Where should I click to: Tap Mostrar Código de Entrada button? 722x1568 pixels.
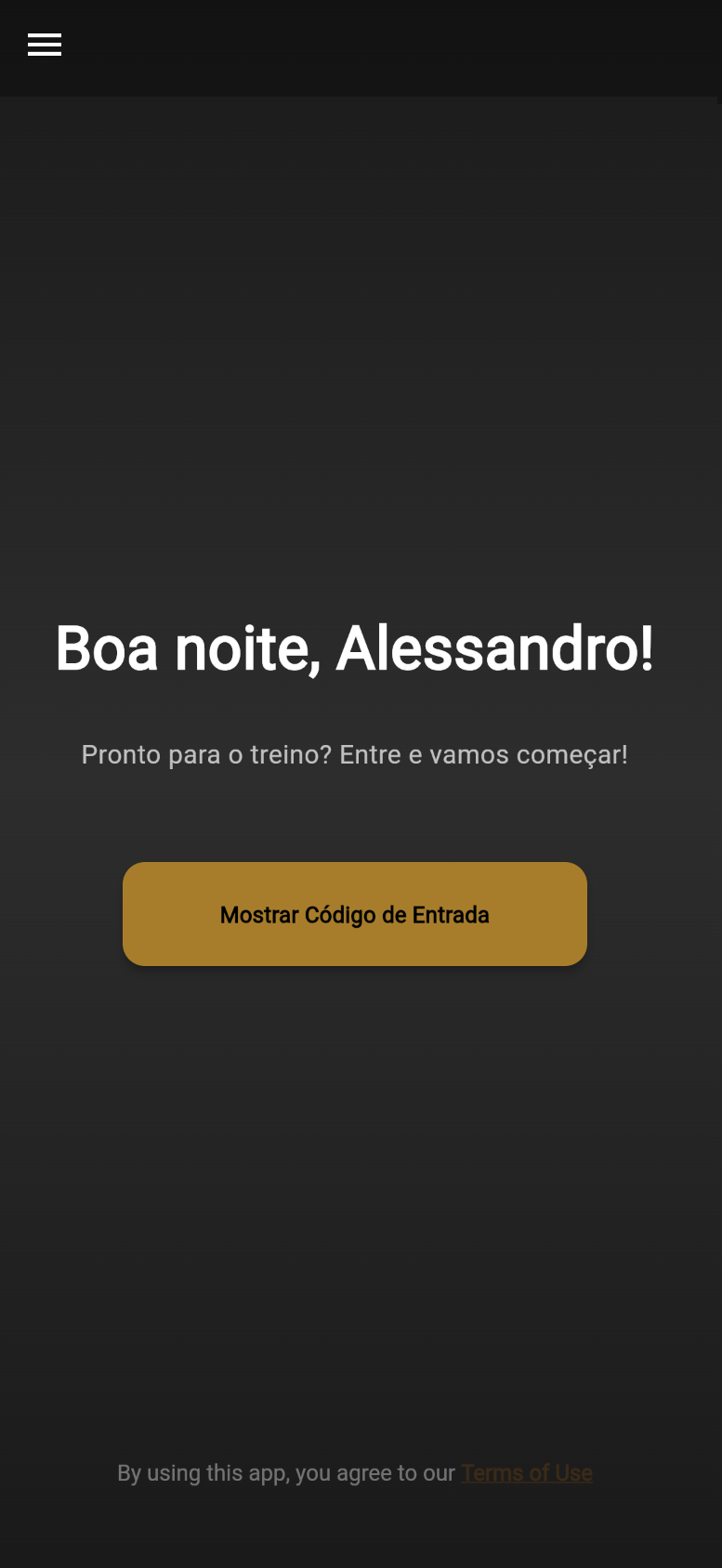click(x=355, y=914)
